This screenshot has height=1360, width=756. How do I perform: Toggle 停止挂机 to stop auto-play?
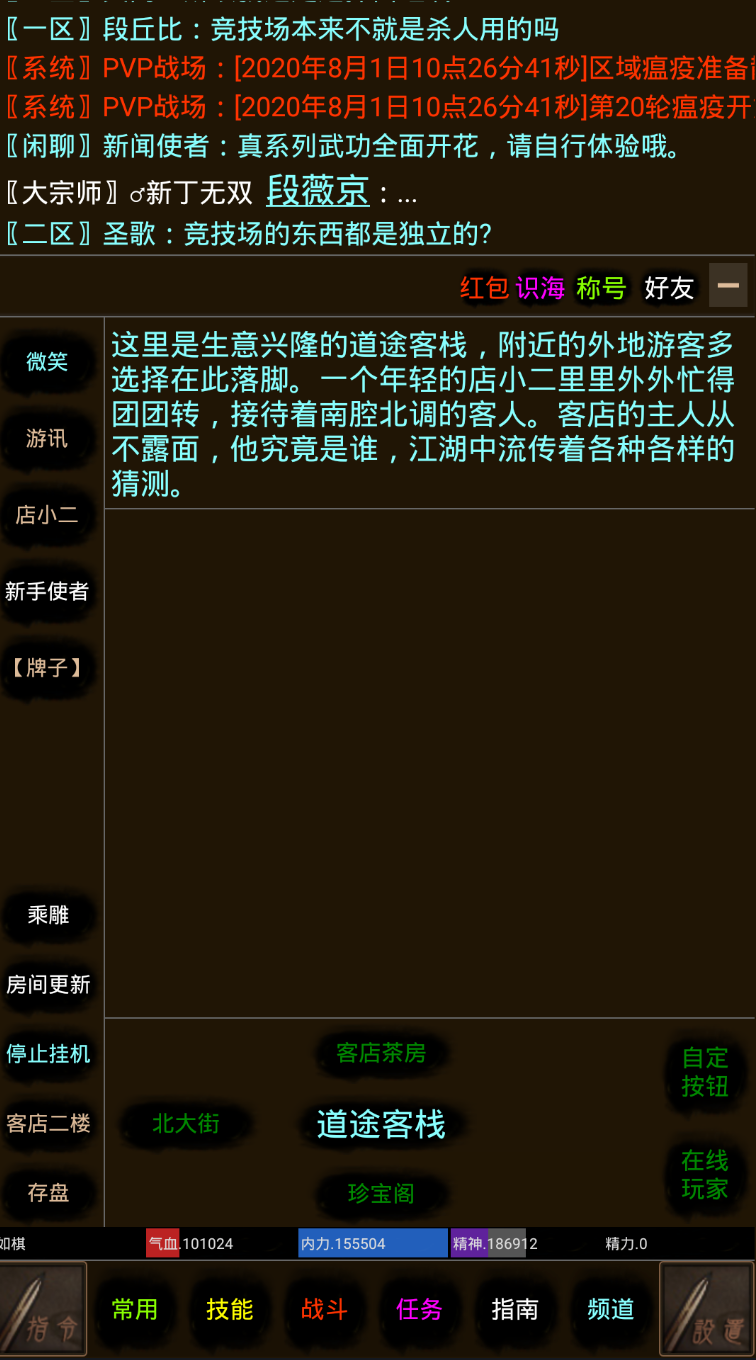(48, 1056)
